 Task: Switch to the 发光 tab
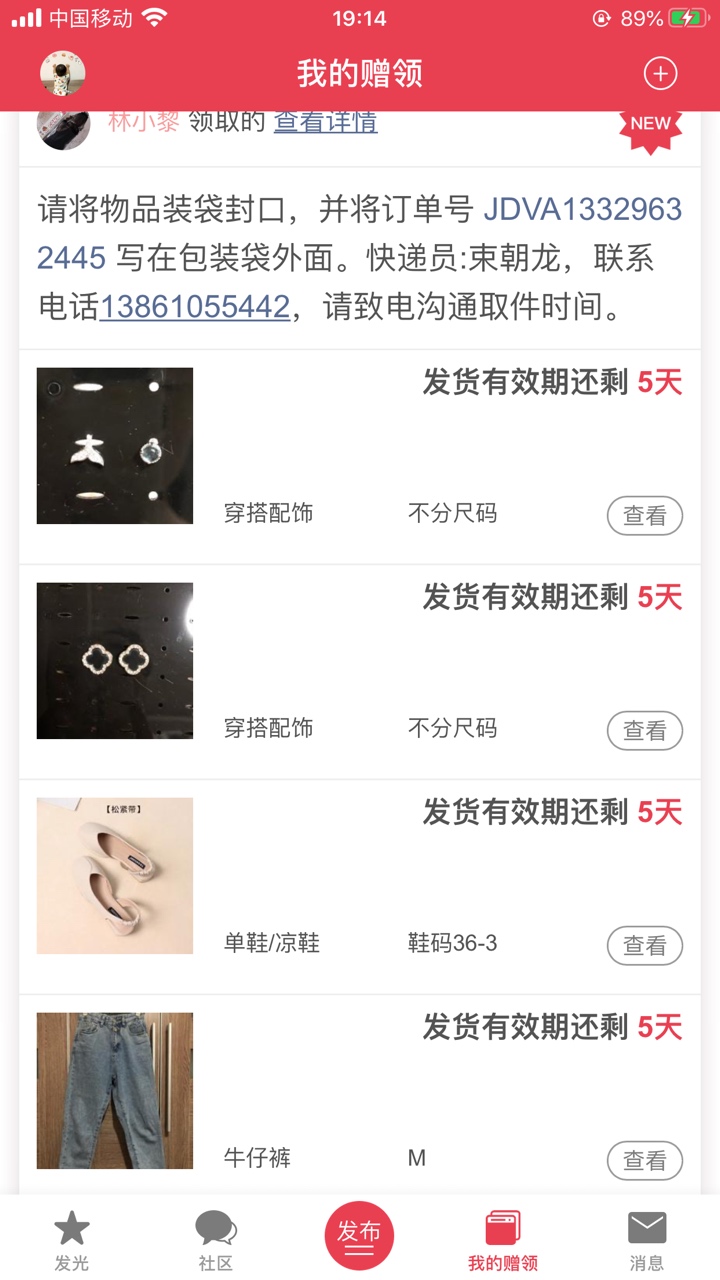coord(71,1240)
